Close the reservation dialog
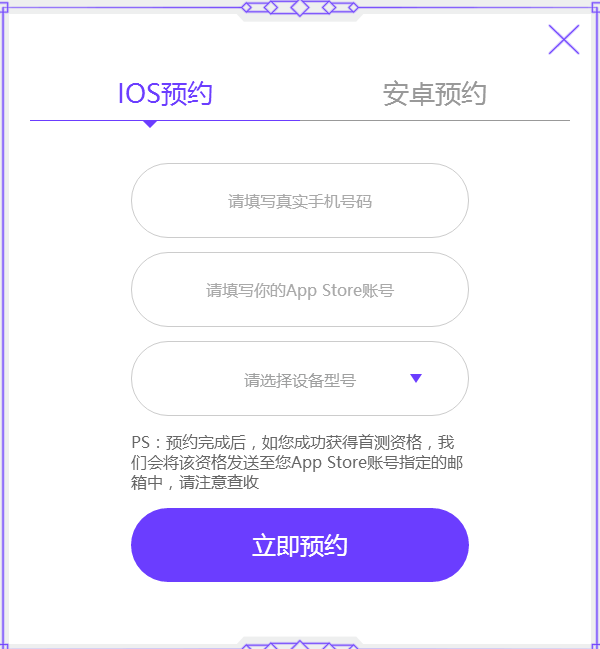The image size is (600, 649). point(564,39)
